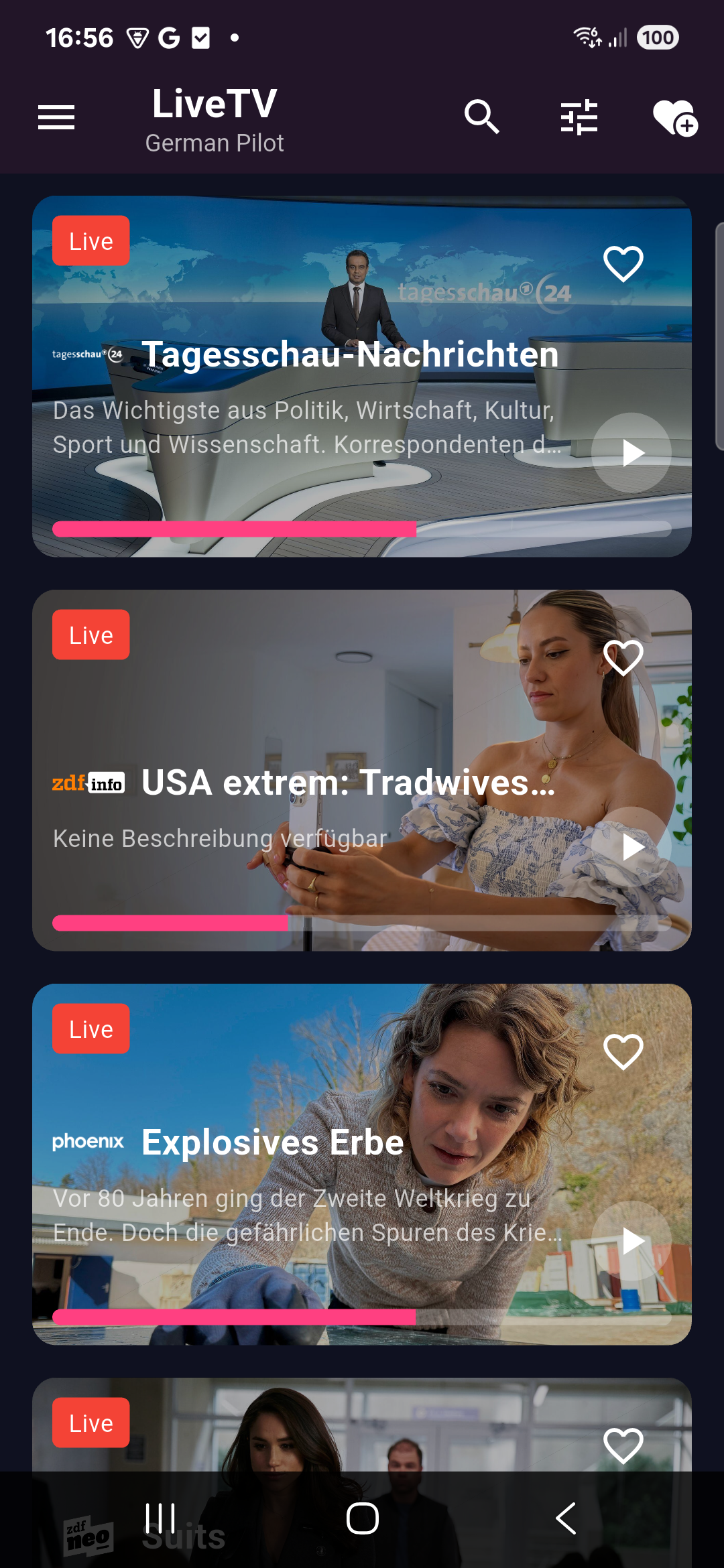Play USA extrem: Tradwives stream
Viewport: 724px width, 1568px height.
coord(631,847)
